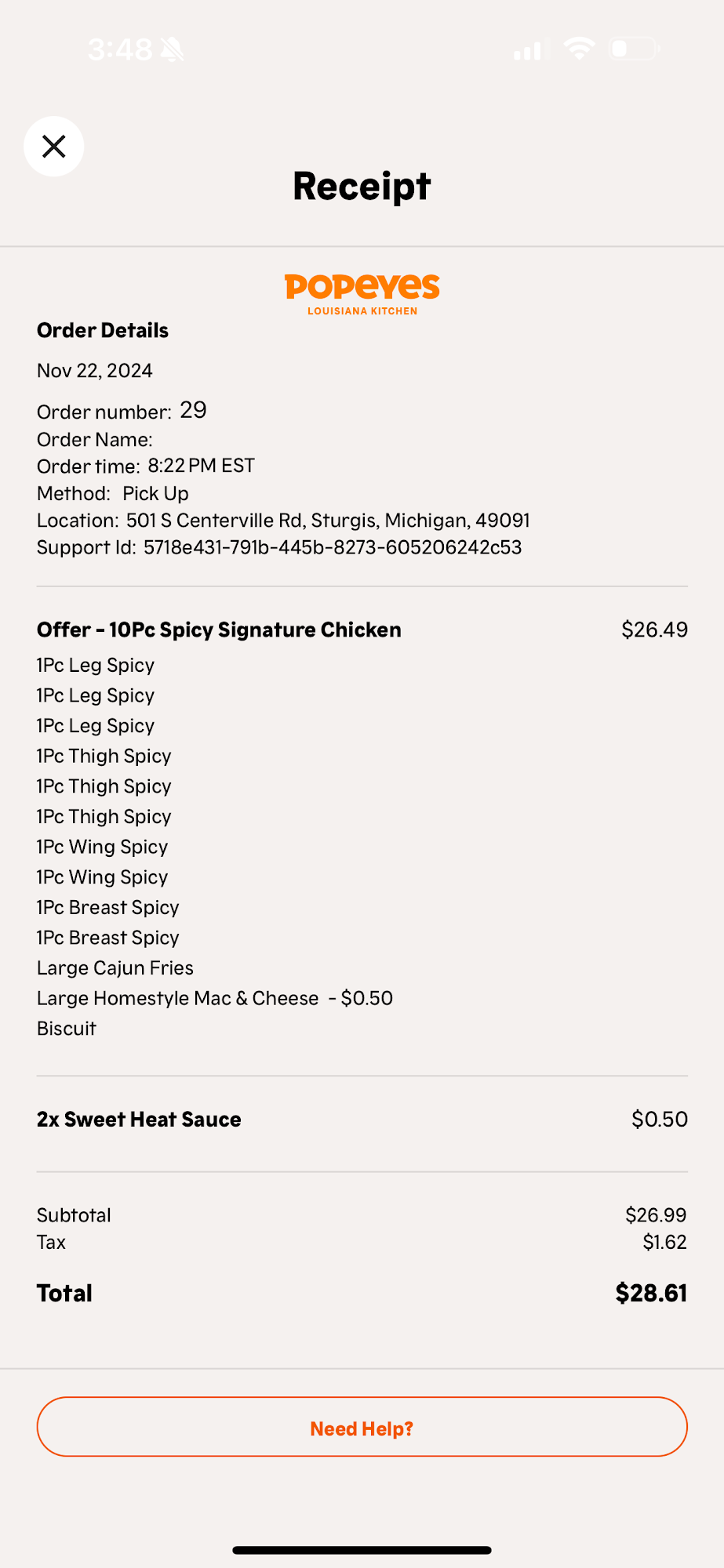The width and height of the screenshot is (724, 1568).
Task: Tap the Wi-Fi icon in status bar
Action: pos(579,49)
